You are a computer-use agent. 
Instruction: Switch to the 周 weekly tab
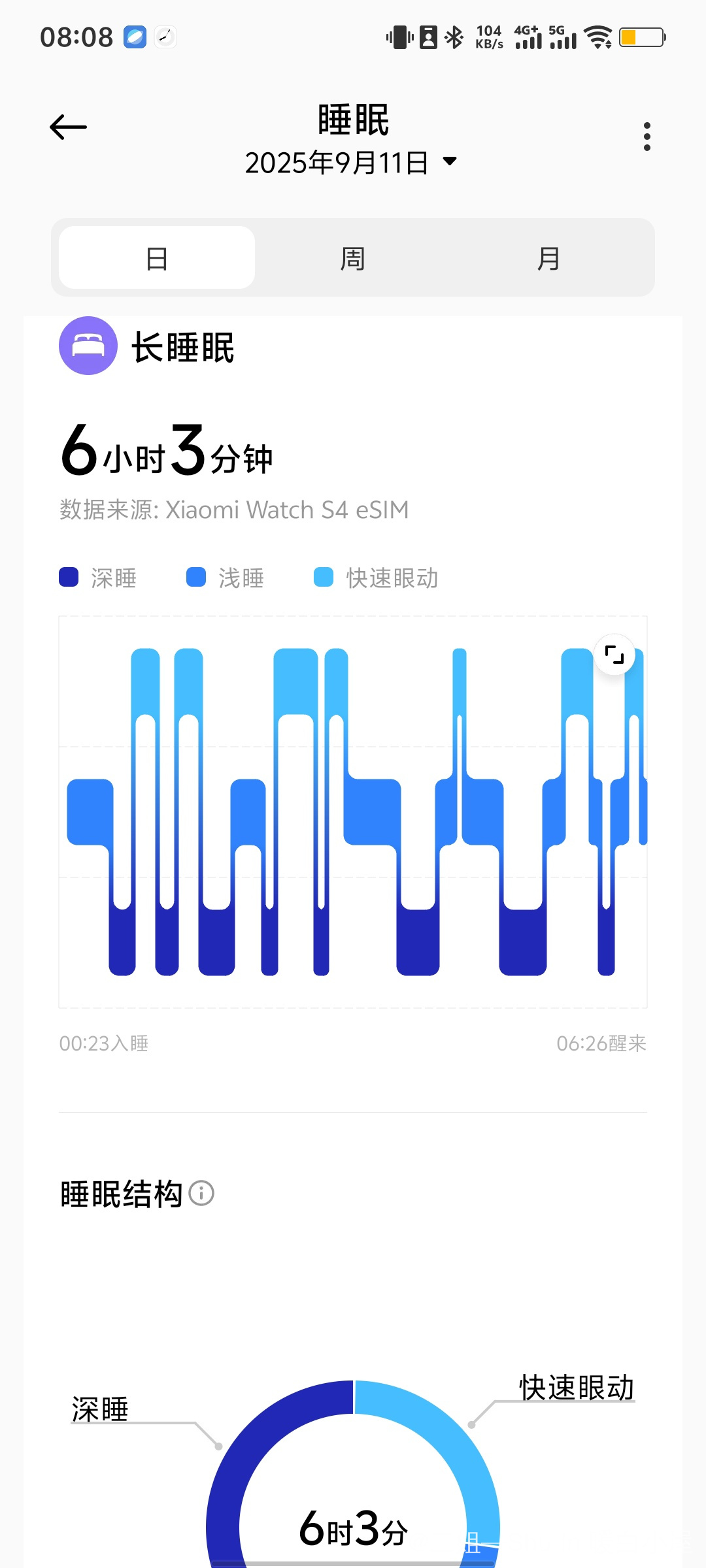[353, 258]
